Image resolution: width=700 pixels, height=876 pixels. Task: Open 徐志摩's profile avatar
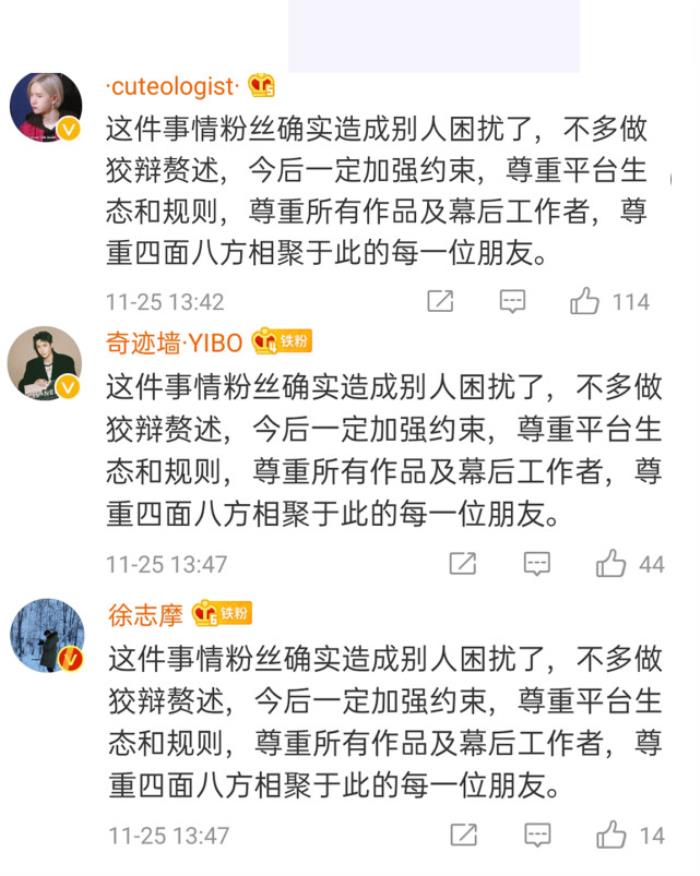[x=46, y=636]
